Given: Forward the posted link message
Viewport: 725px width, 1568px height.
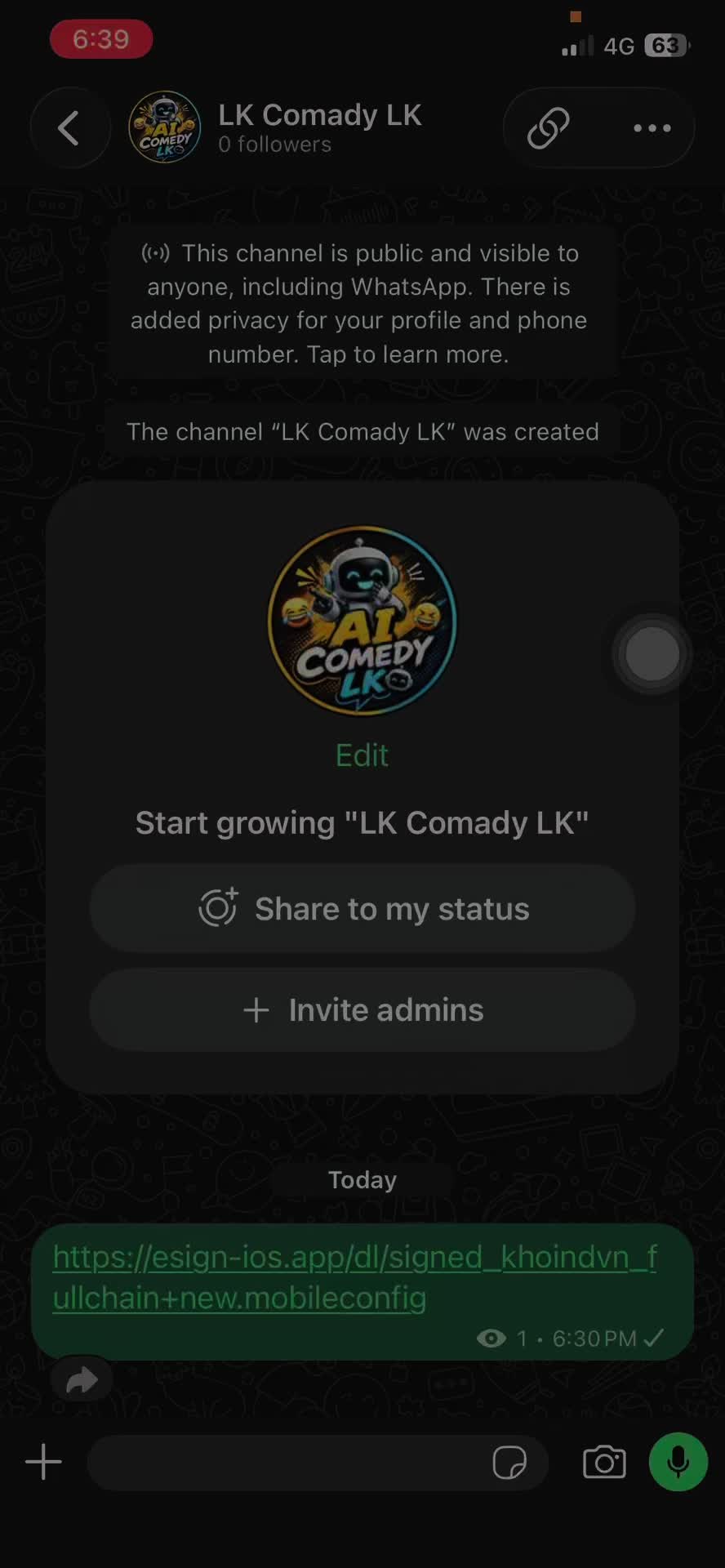Looking at the screenshot, I should pyautogui.click(x=82, y=1381).
